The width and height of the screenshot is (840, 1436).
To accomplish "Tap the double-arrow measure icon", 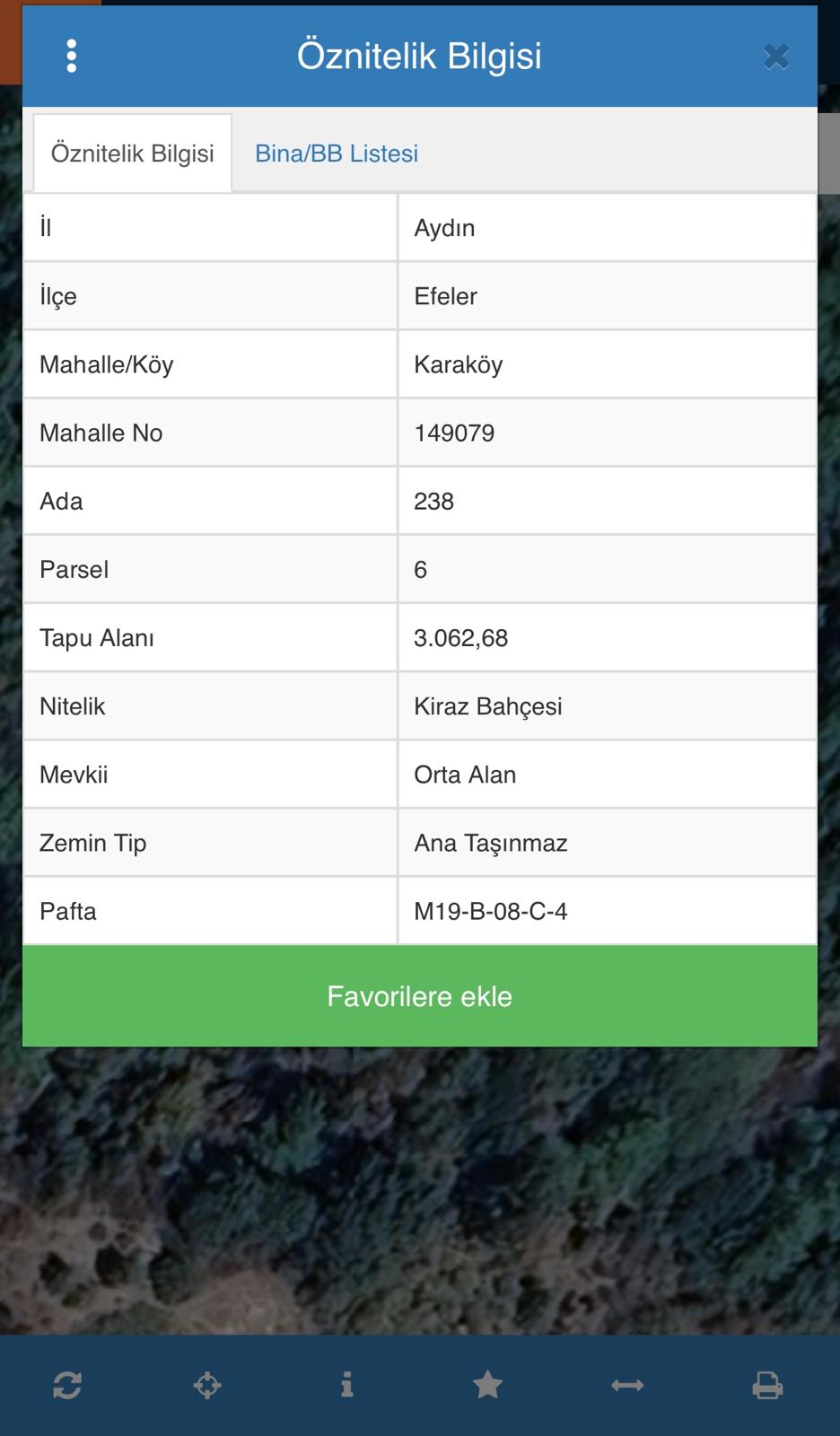I will point(627,1386).
